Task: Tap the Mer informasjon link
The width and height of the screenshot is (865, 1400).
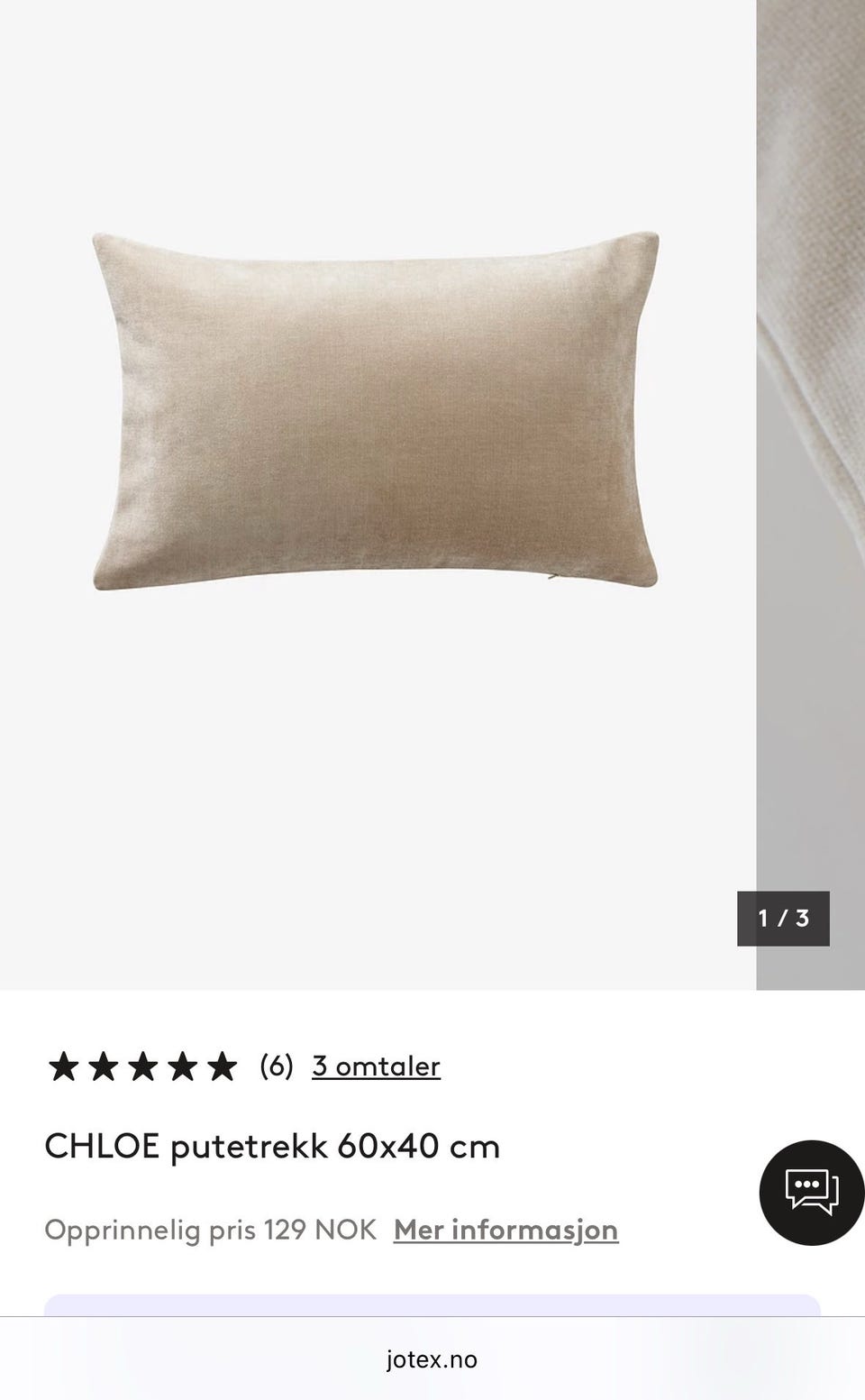Action: click(505, 1230)
